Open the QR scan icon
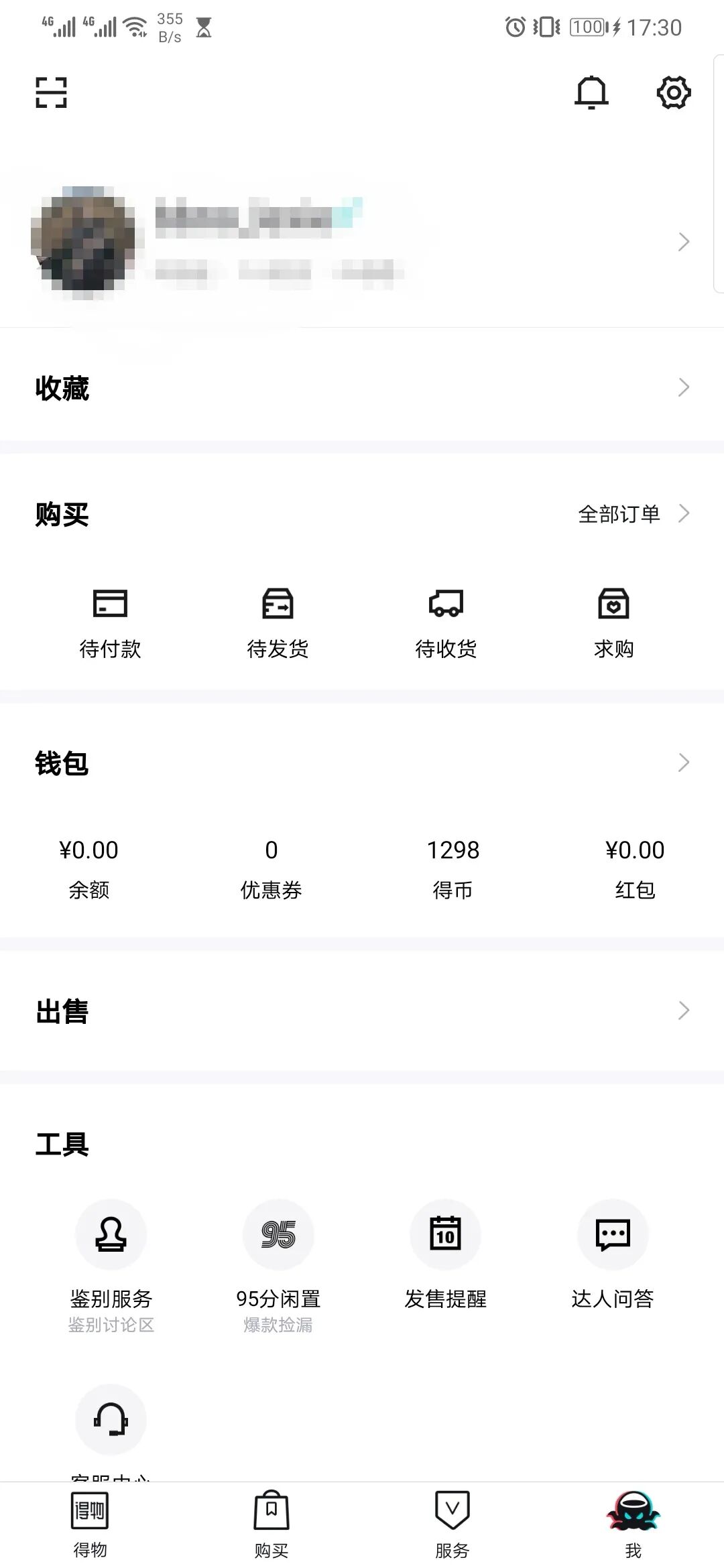The image size is (724, 1568). coord(51,92)
